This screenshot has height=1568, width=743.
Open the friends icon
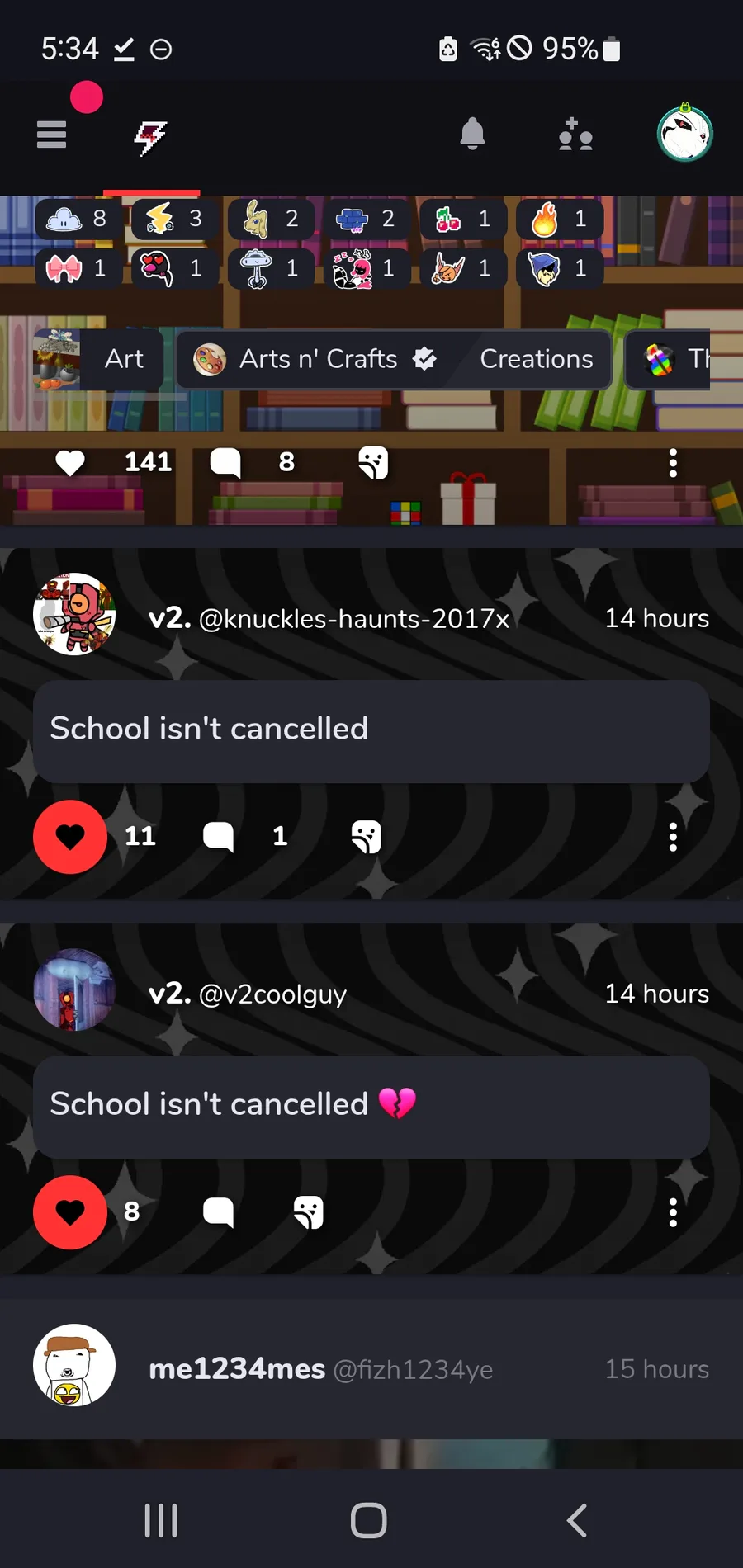tap(575, 135)
